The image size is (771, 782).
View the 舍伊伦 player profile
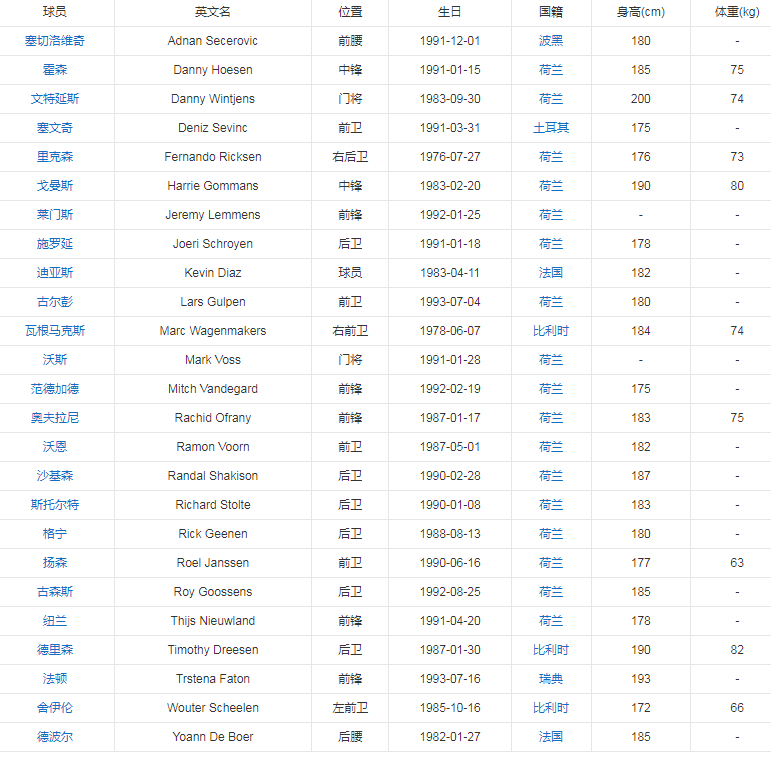[x=55, y=708]
